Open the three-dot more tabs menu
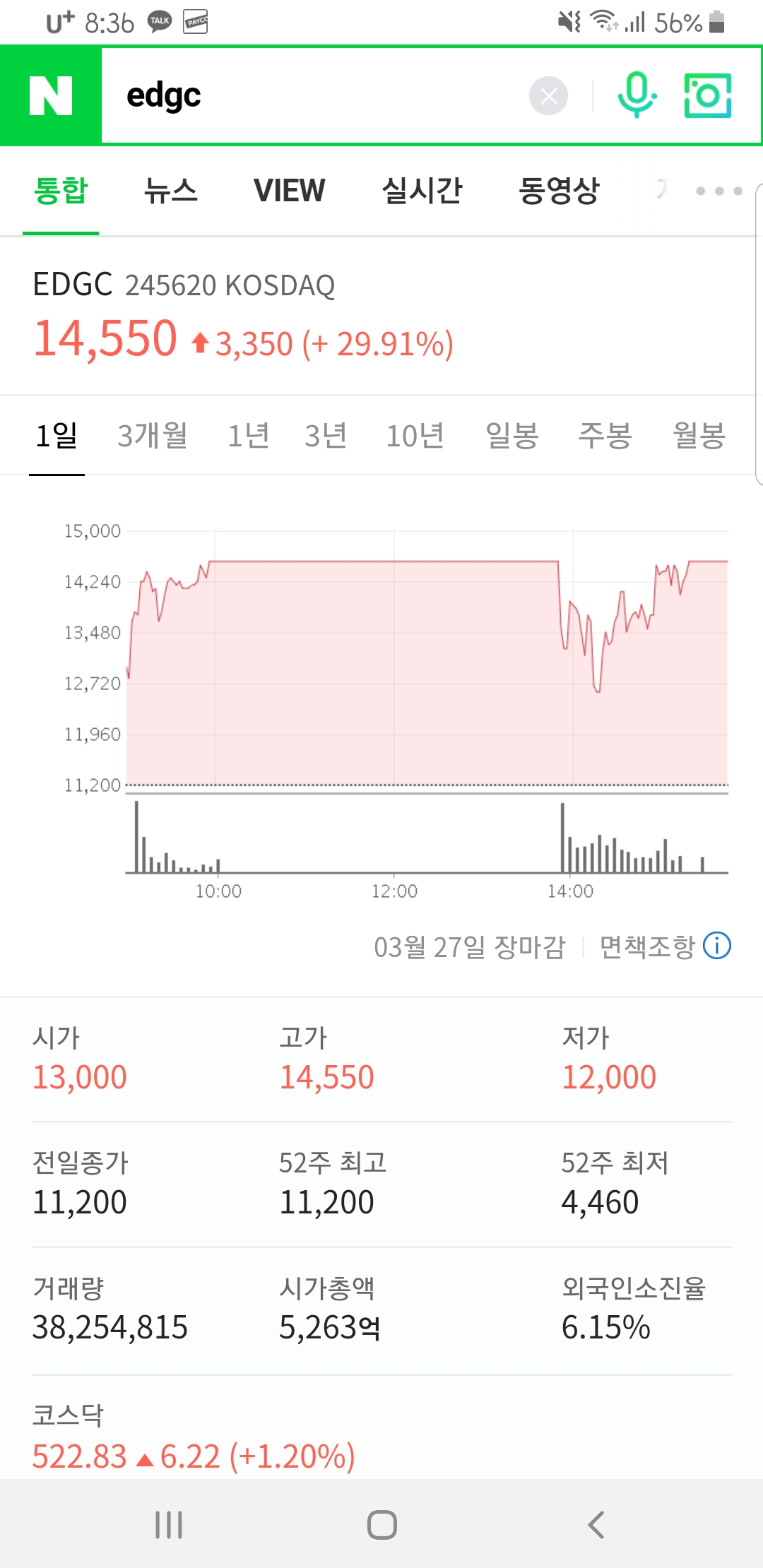Viewport: 763px width, 1568px height. (x=719, y=191)
